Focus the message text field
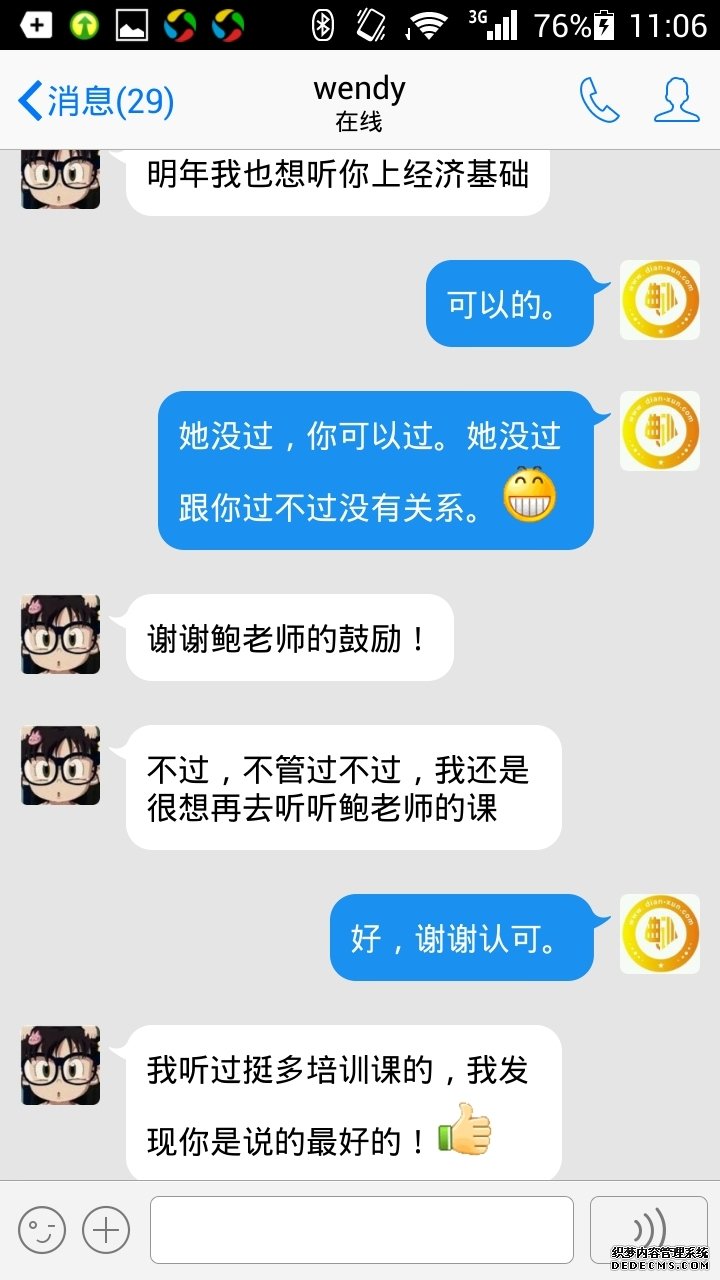 (x=361, y=1229)
